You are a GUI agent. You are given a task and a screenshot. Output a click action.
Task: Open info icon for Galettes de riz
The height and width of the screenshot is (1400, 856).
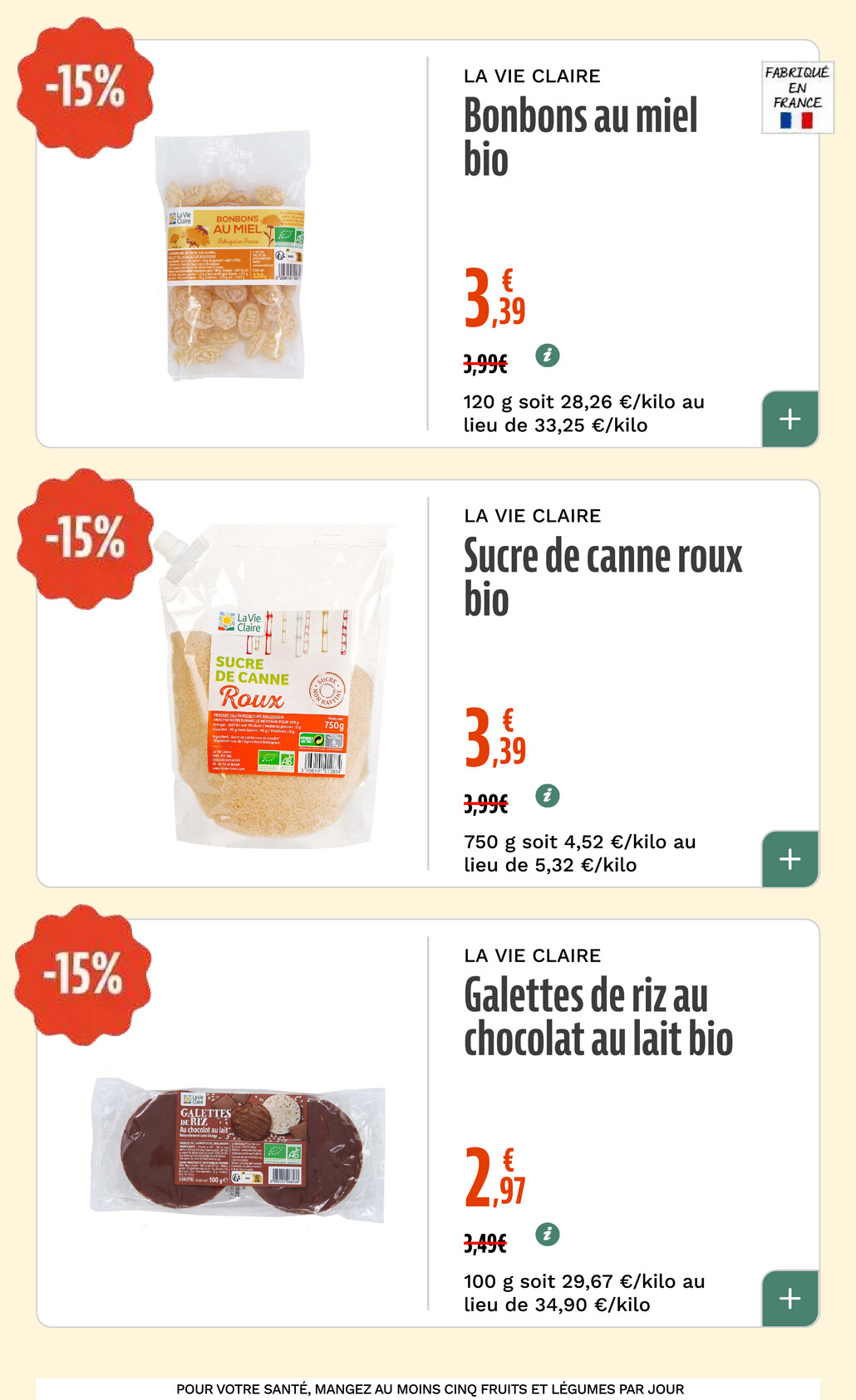547,1234
